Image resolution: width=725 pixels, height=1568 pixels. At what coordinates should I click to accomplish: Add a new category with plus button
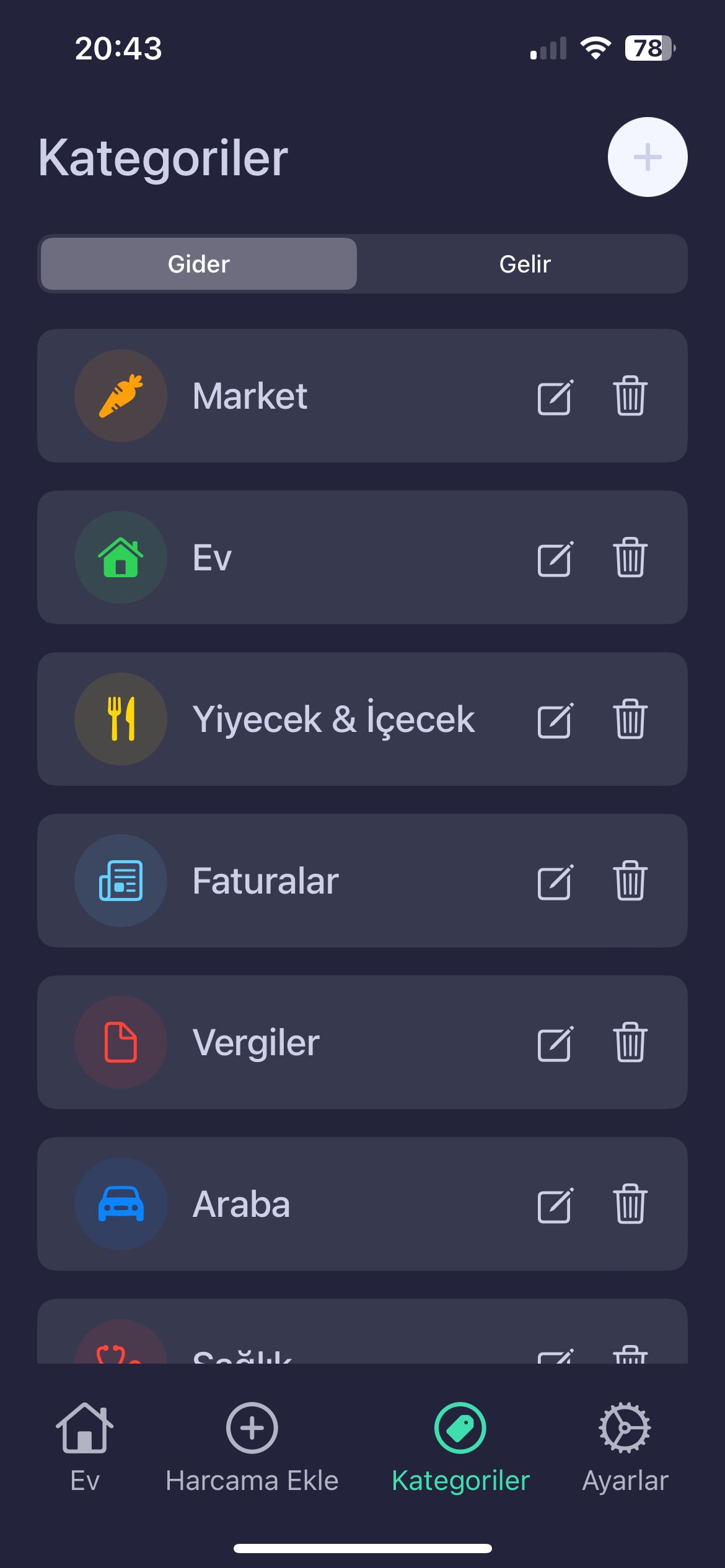(647, 157)
